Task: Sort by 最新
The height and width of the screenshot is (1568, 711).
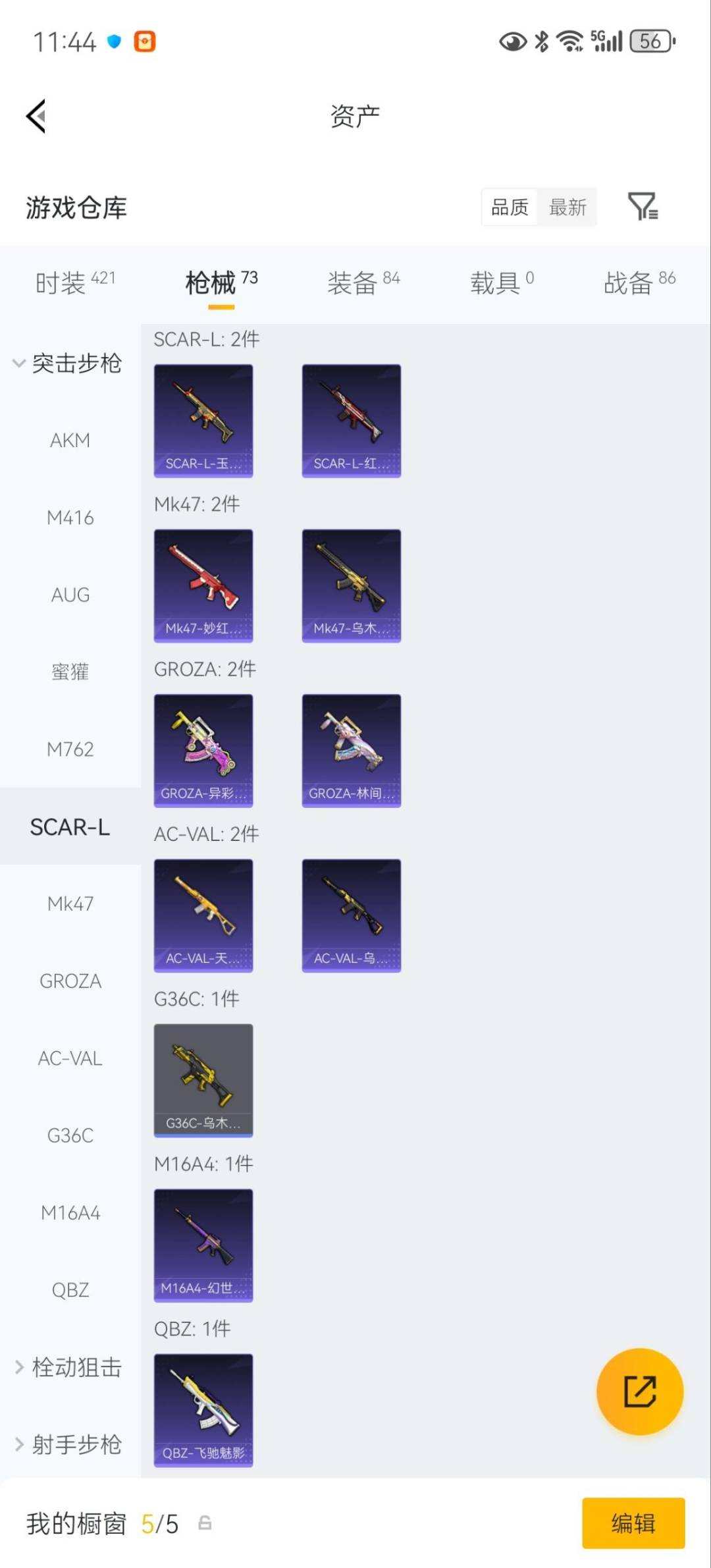Action: pos(567,207)
